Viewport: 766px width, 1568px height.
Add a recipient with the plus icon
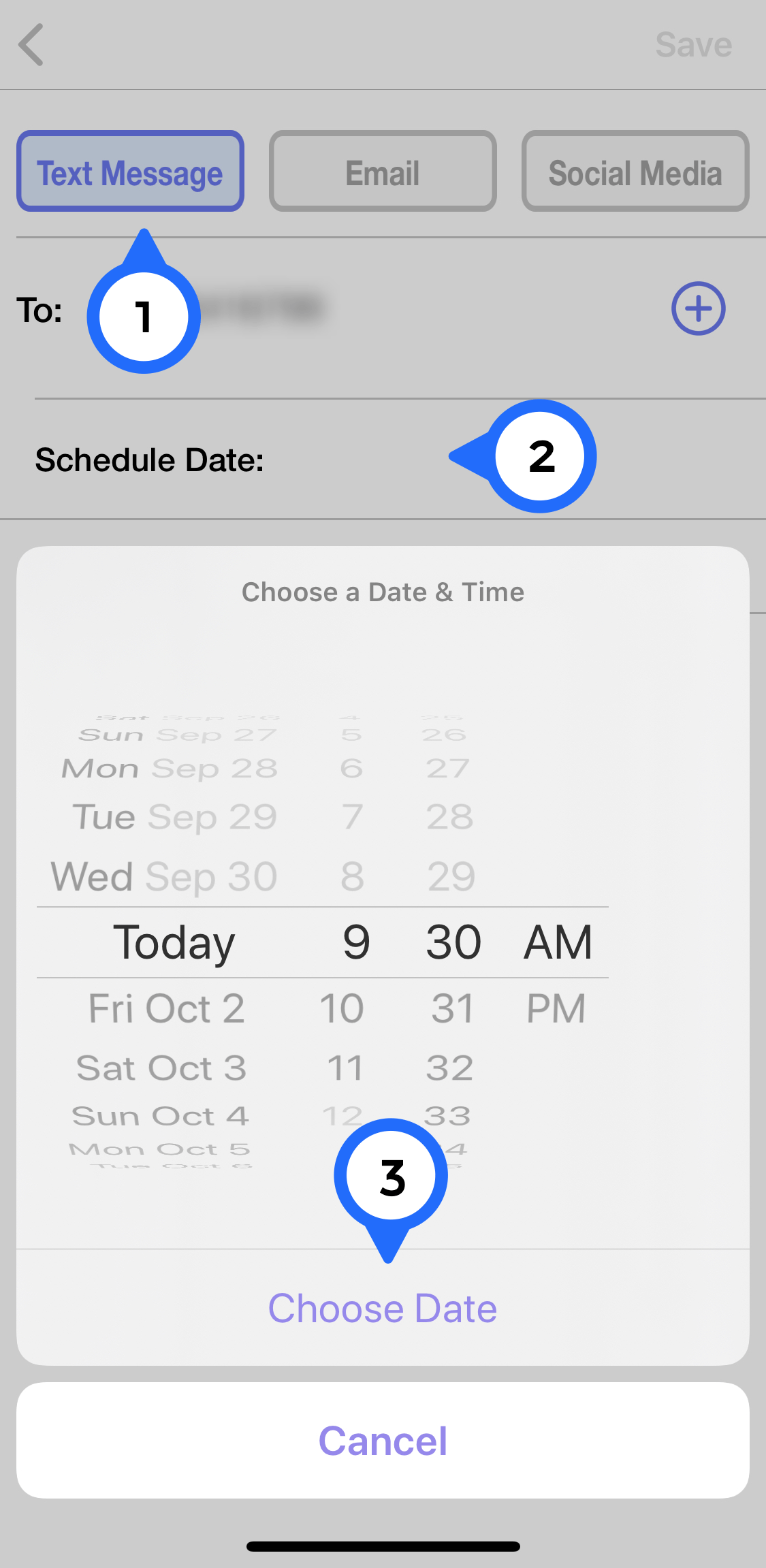698,308
